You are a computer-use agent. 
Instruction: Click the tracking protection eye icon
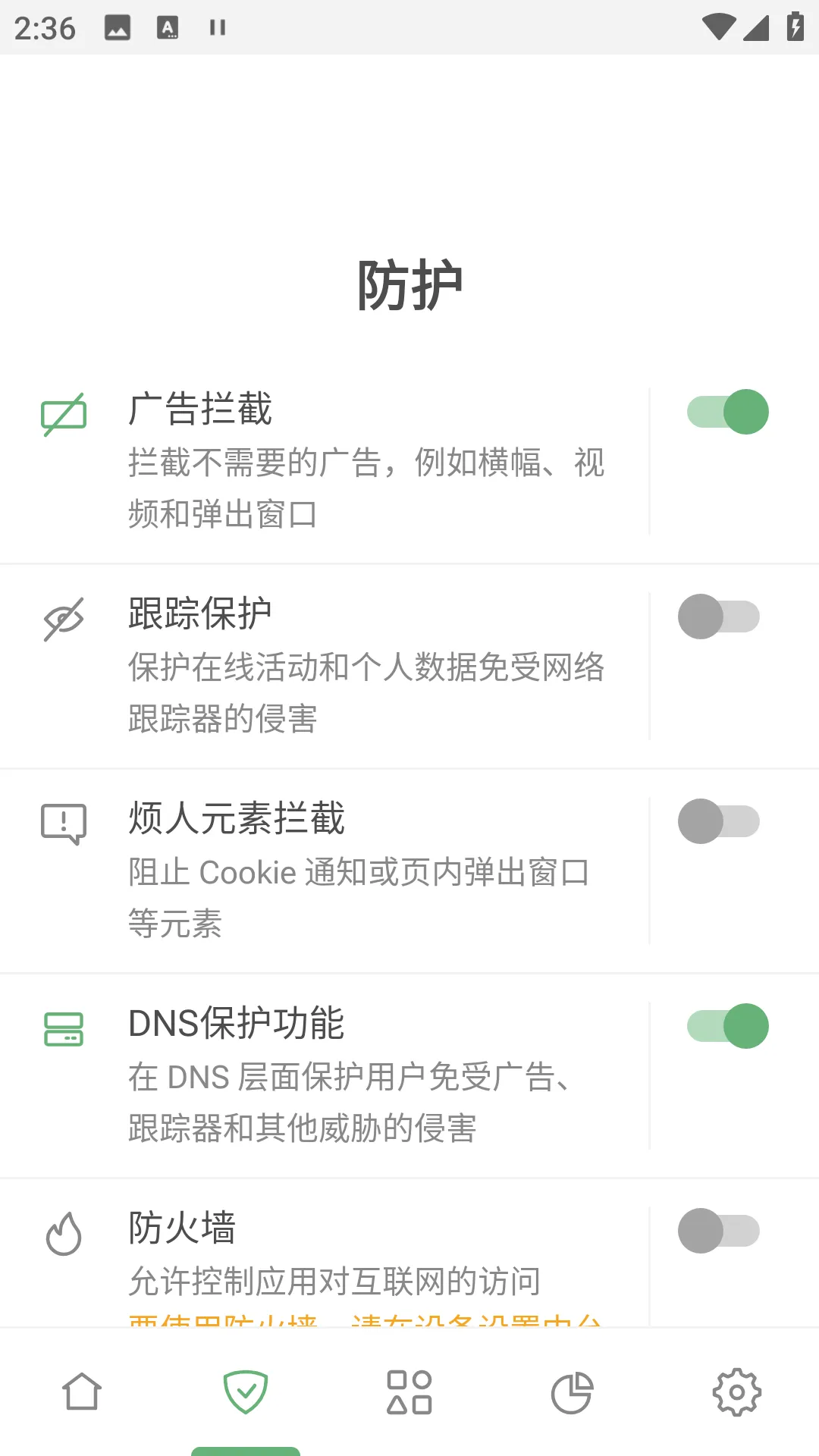point(64,616)
